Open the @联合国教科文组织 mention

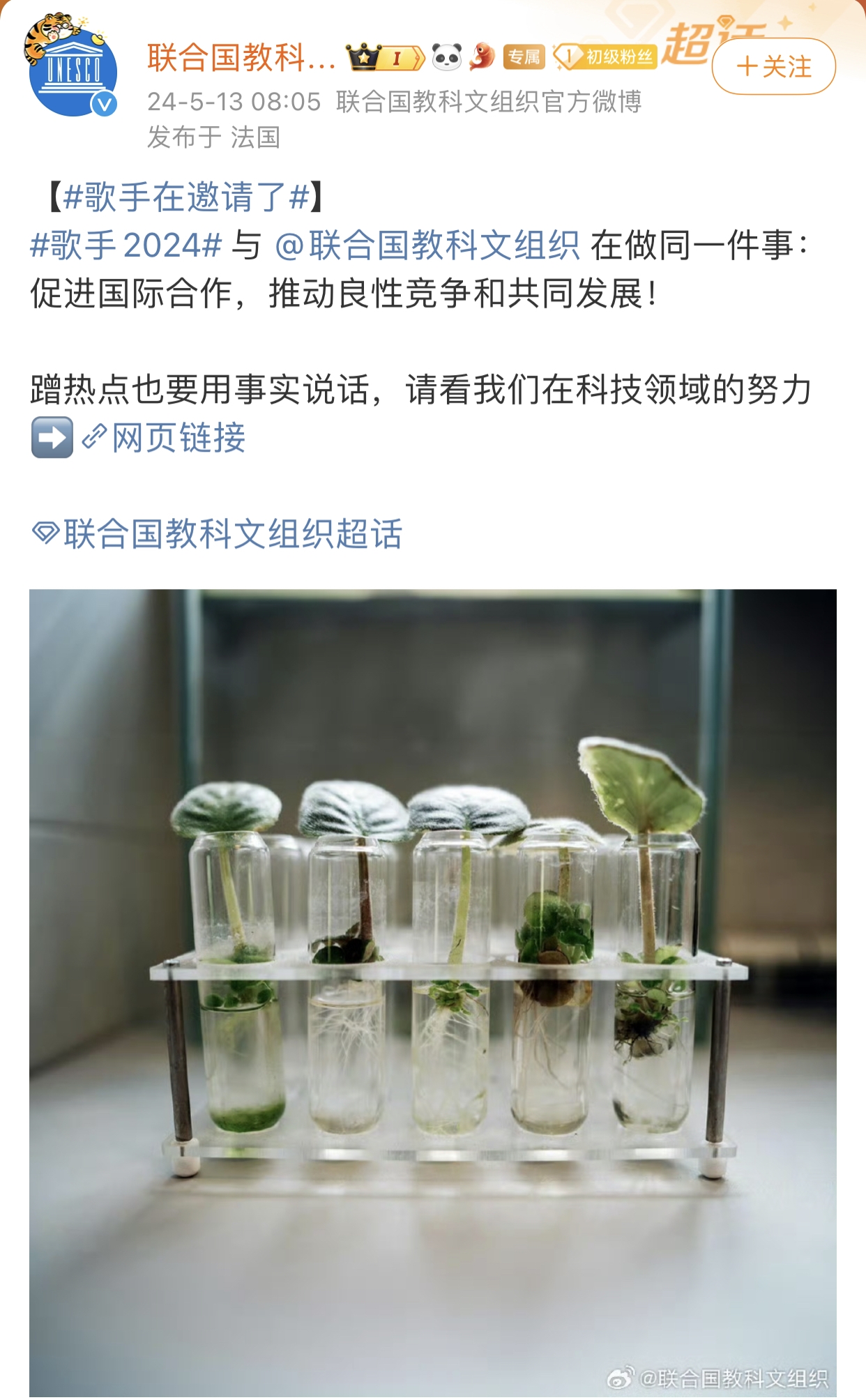click(427, 245)
